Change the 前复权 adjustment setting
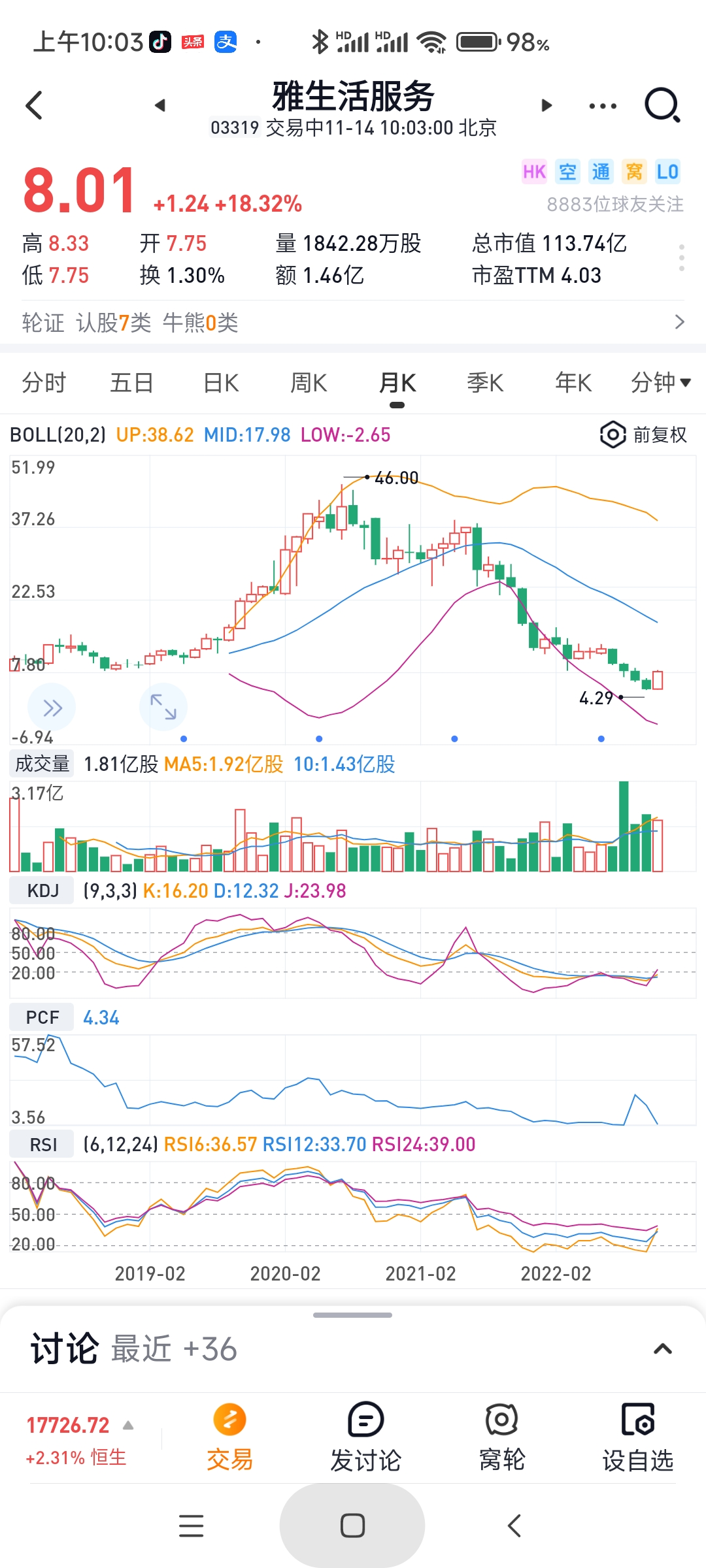The height and width of the screenshot is (1568, 706). coord(644,434)
